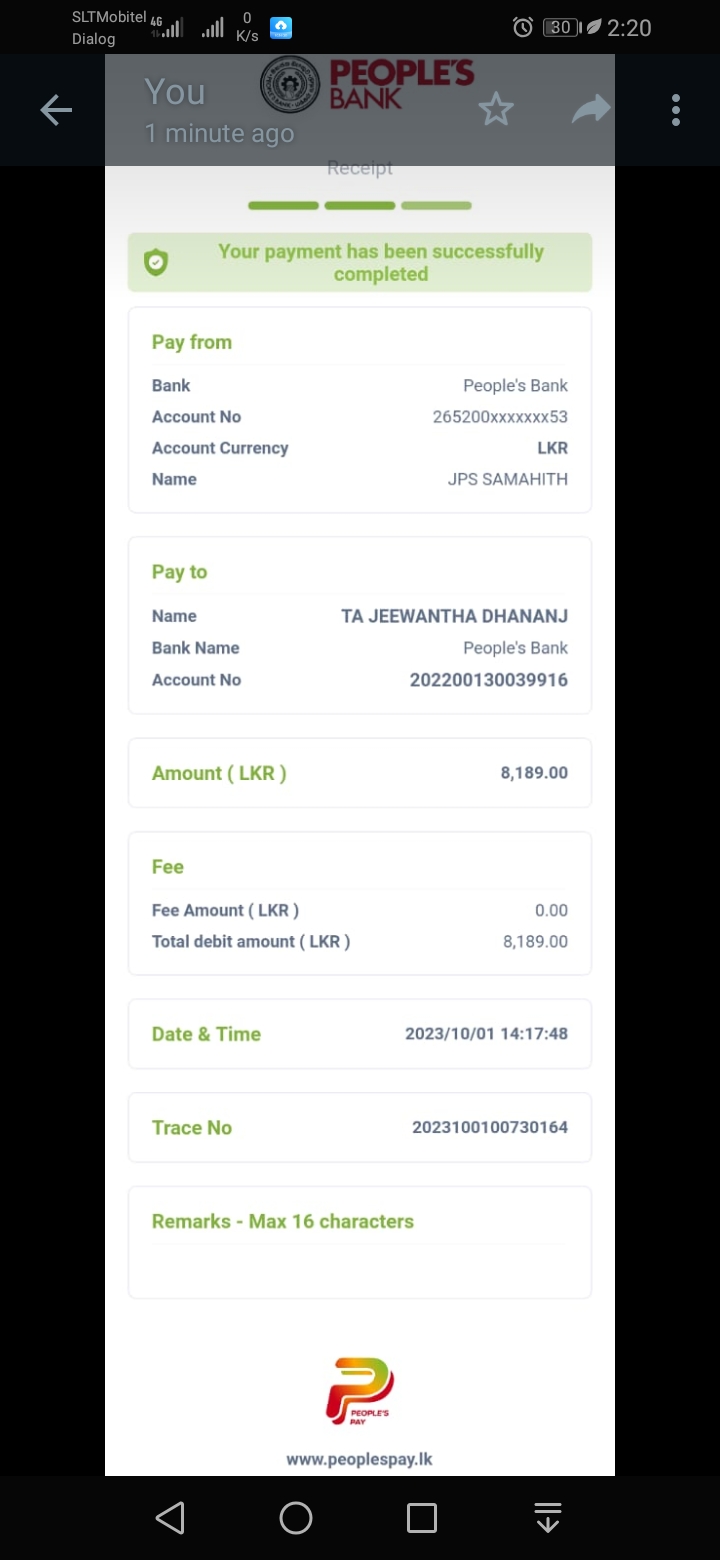Image resolution: width=720 pixels, height=1560 pixels.
Task: Tap the system home button
Action: point(296,1517)
